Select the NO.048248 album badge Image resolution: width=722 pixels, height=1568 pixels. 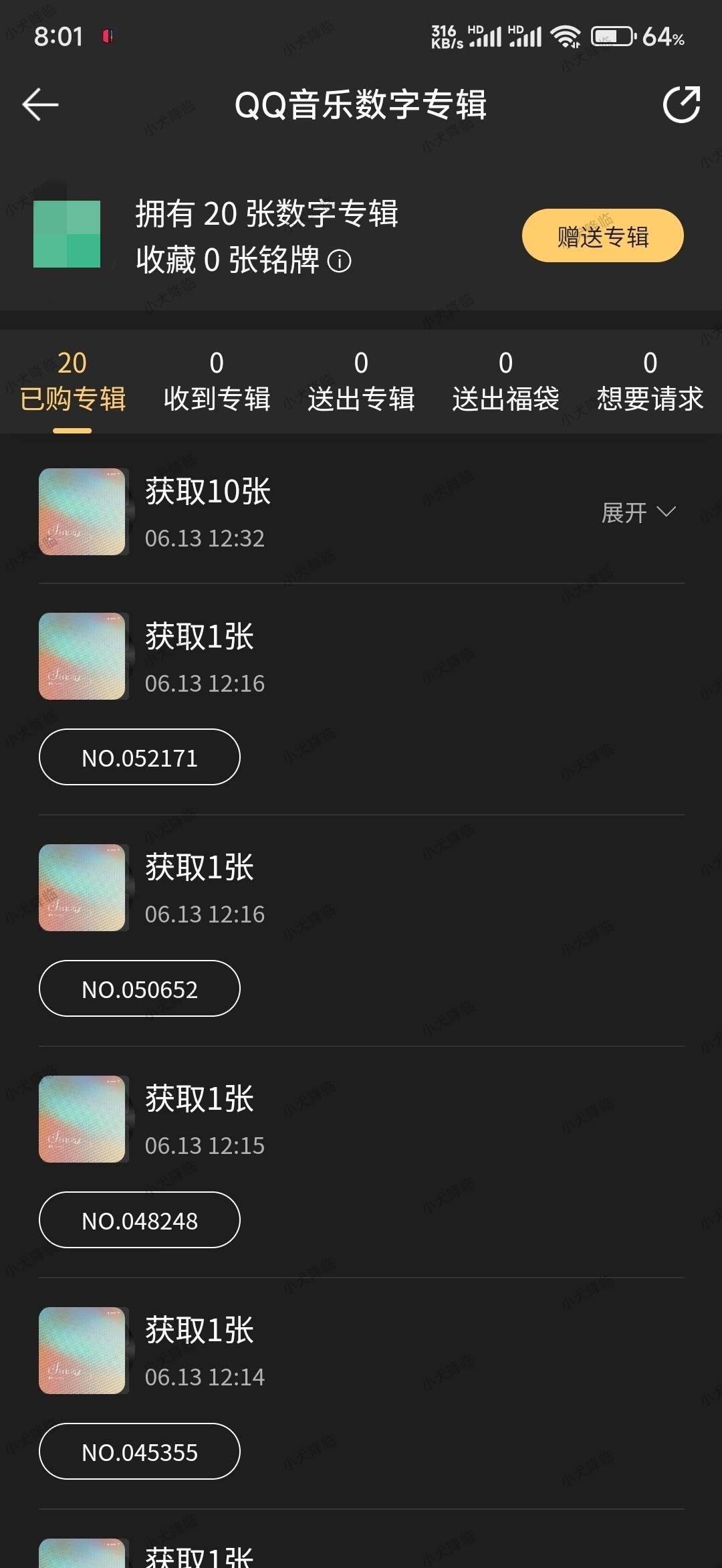tap(139, 1221)
